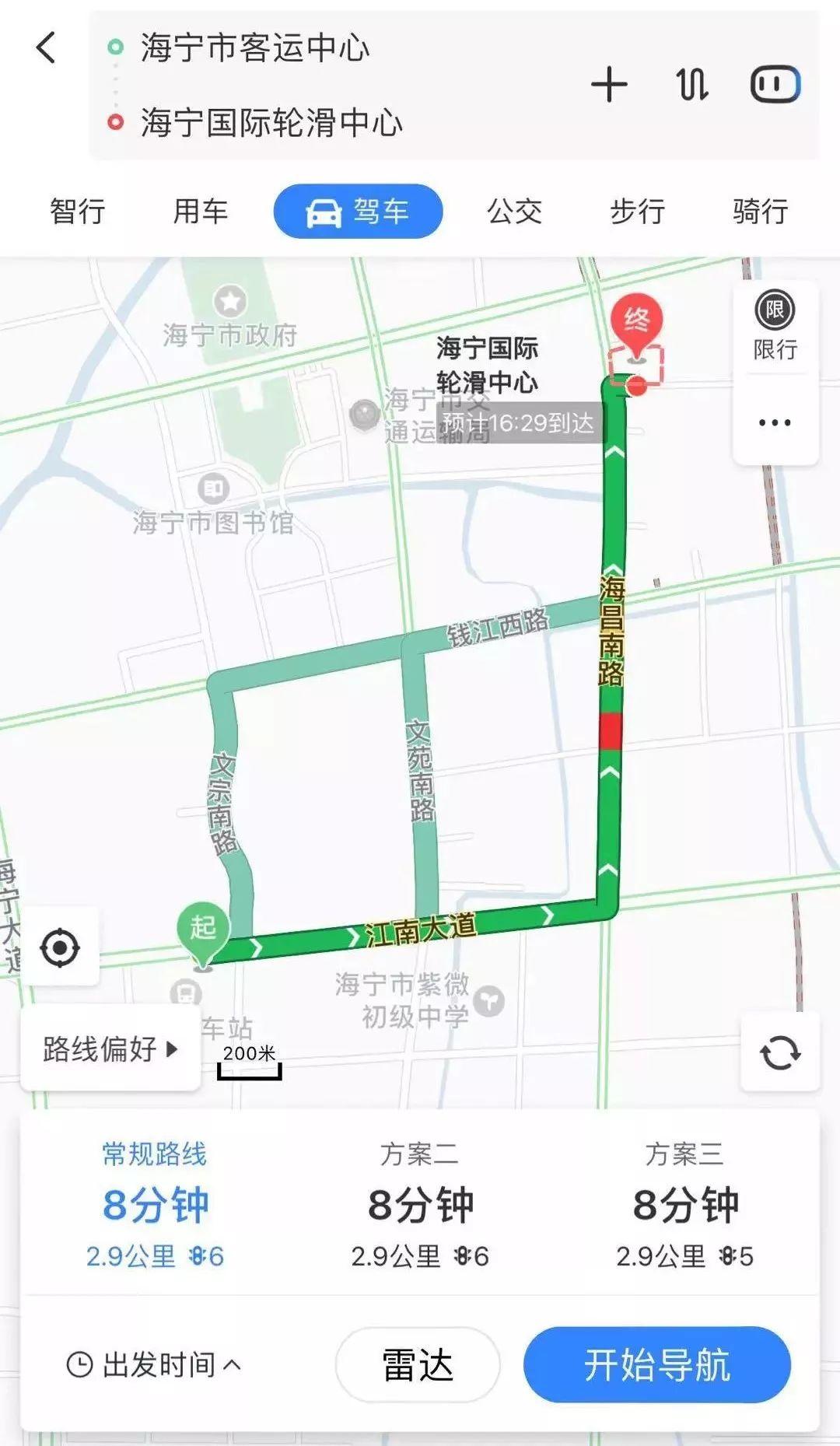
Task: Swap start and destination
Action: click(691, 84)
